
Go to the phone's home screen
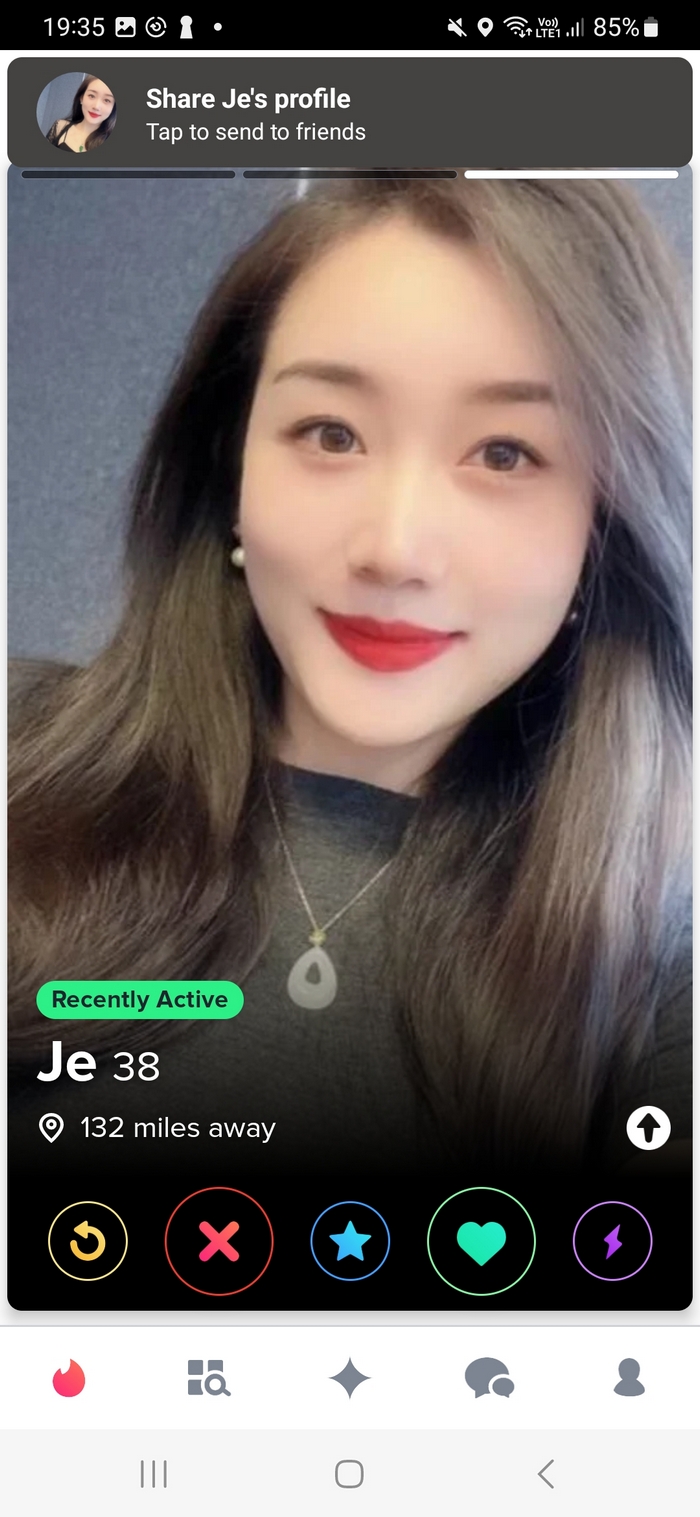tap(349, 1473)
